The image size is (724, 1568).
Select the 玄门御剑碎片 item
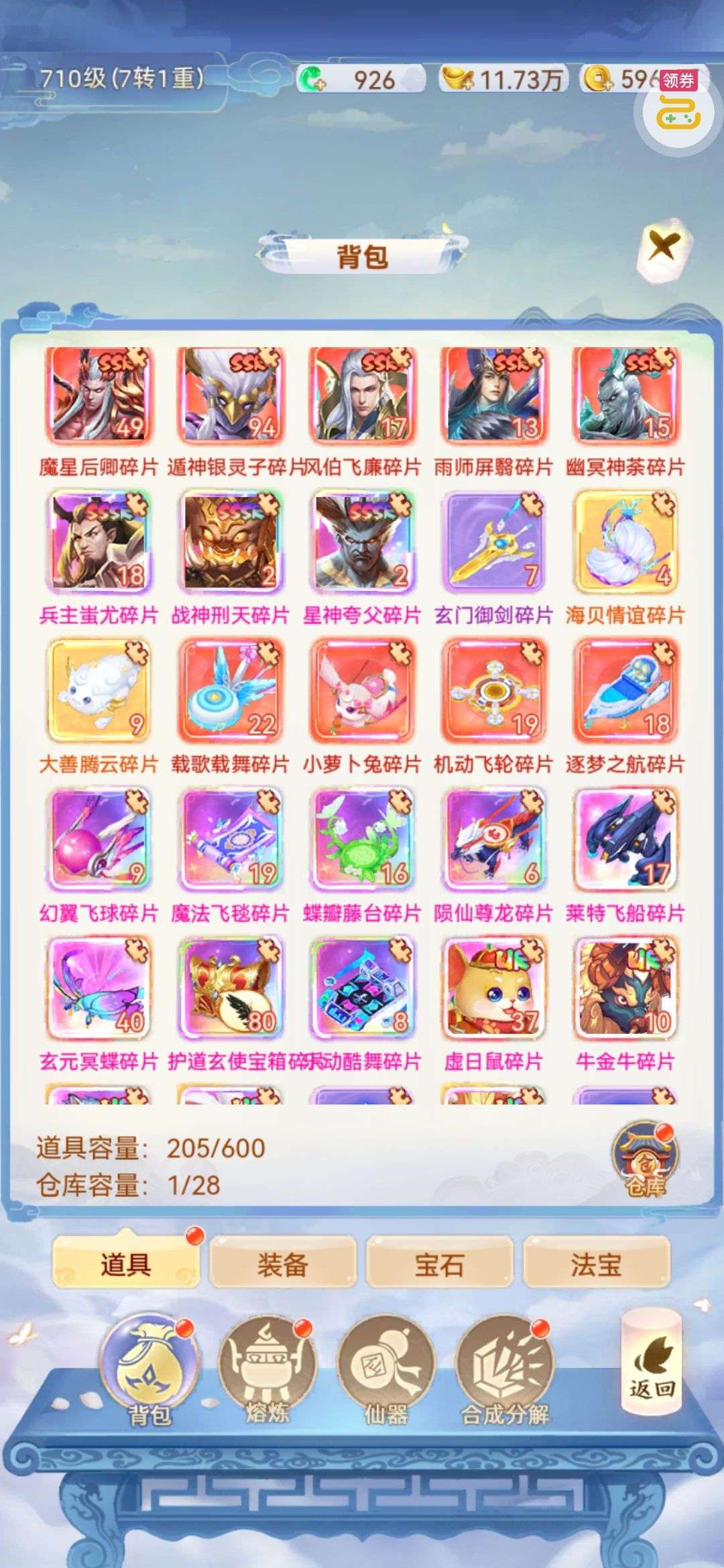[493, 543]
